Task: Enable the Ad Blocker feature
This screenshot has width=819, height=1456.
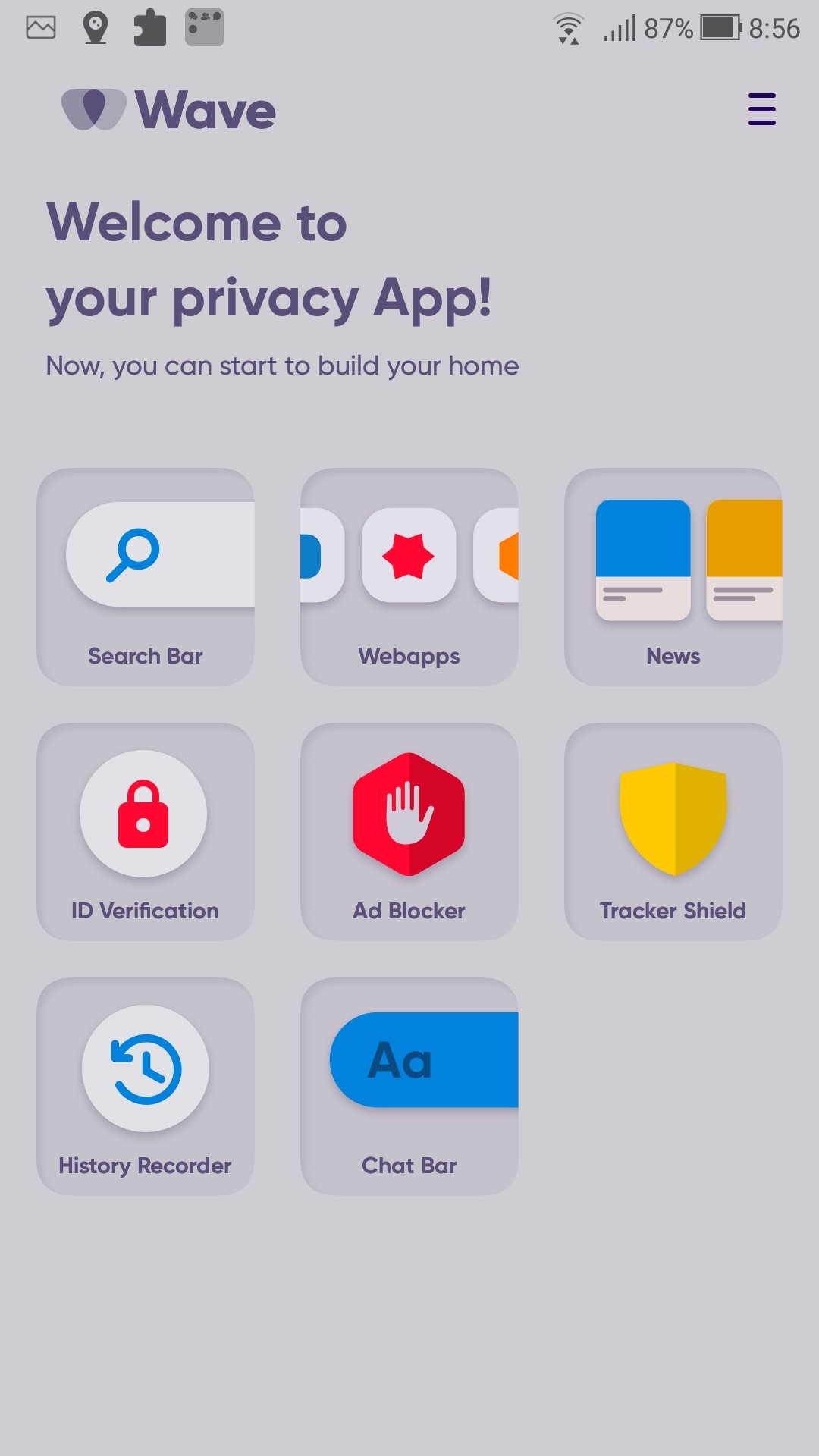Action: [409, 832]
